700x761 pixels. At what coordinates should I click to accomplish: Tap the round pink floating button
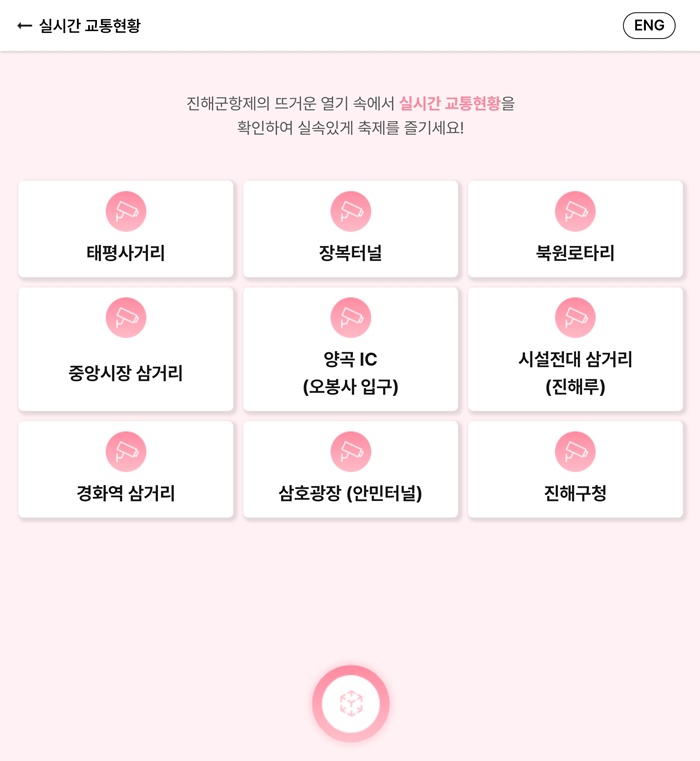(350, 703)
